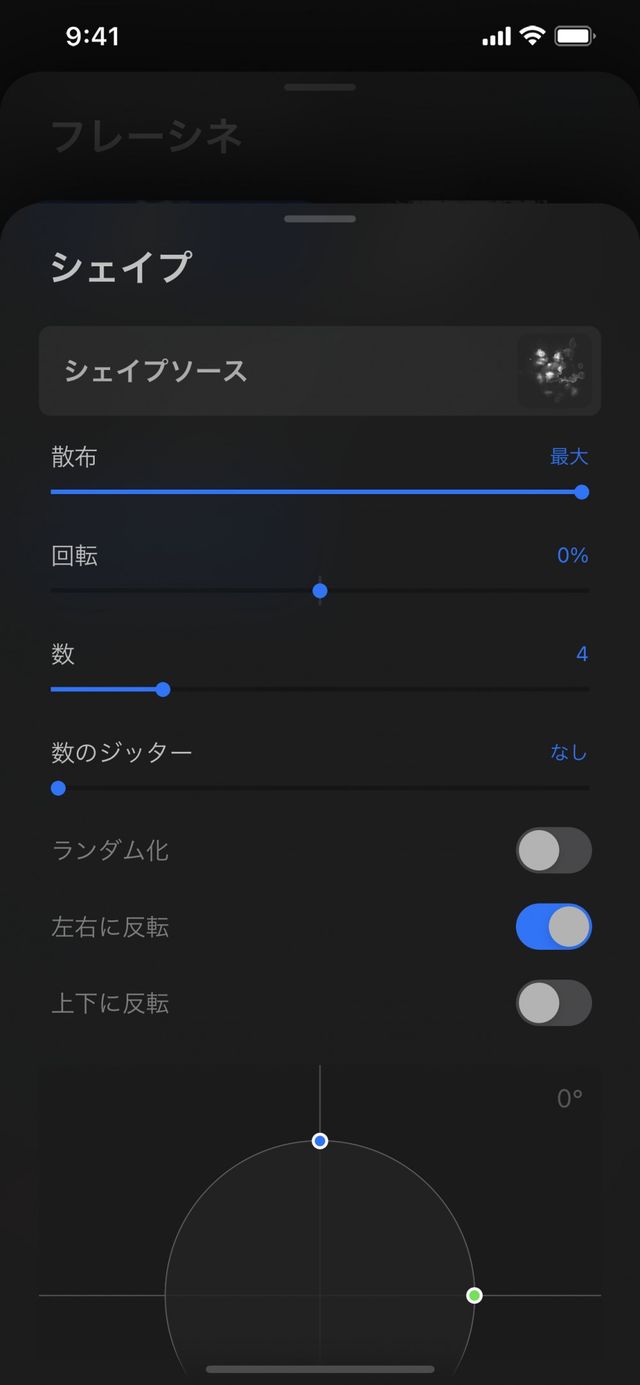Disable the 左右に反転 toggle

(x=553, y=927)
